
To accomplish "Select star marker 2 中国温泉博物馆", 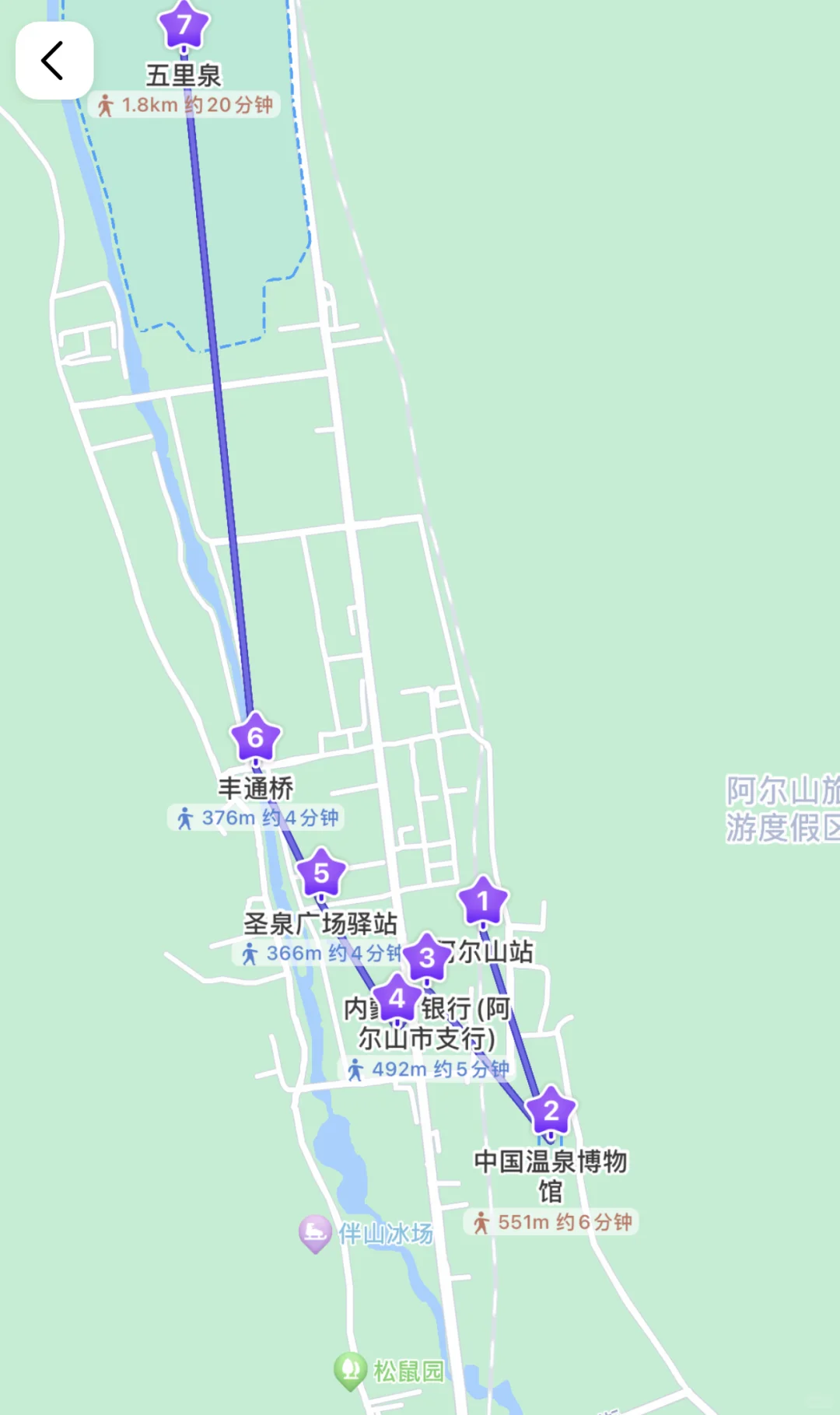I will pyautogui.click(x=551, y=1110).
